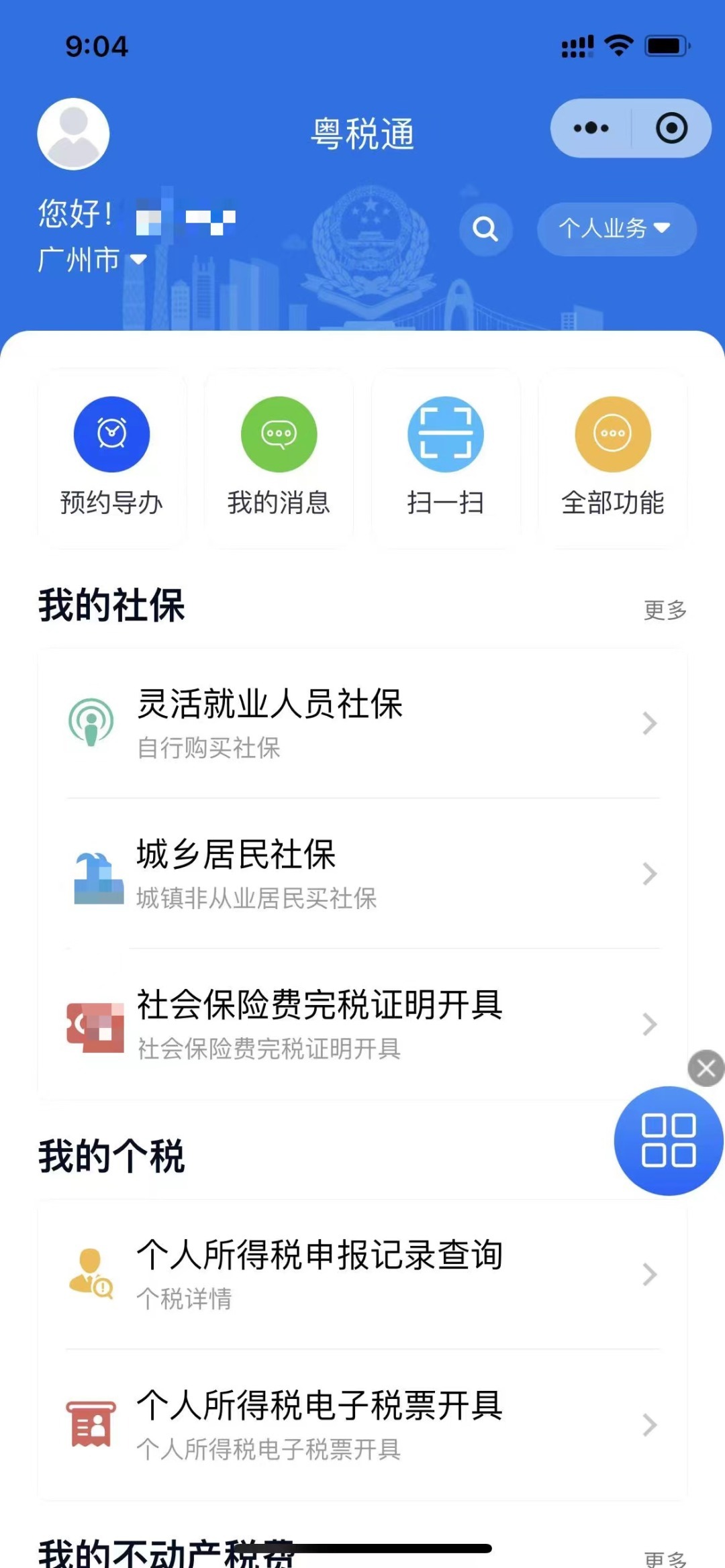Open the mini program more options menu

591,128
